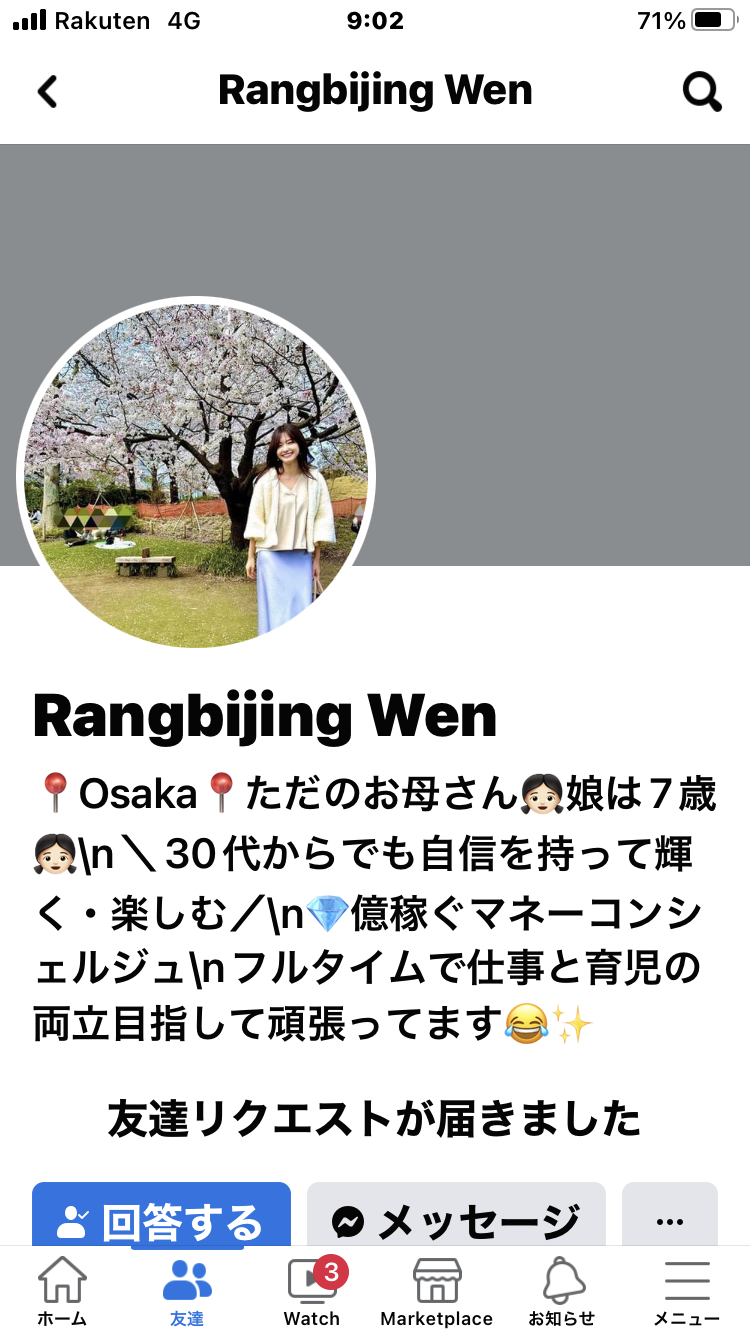
Task: Open the gray cover photo area
Action: [x=560, y=300]
